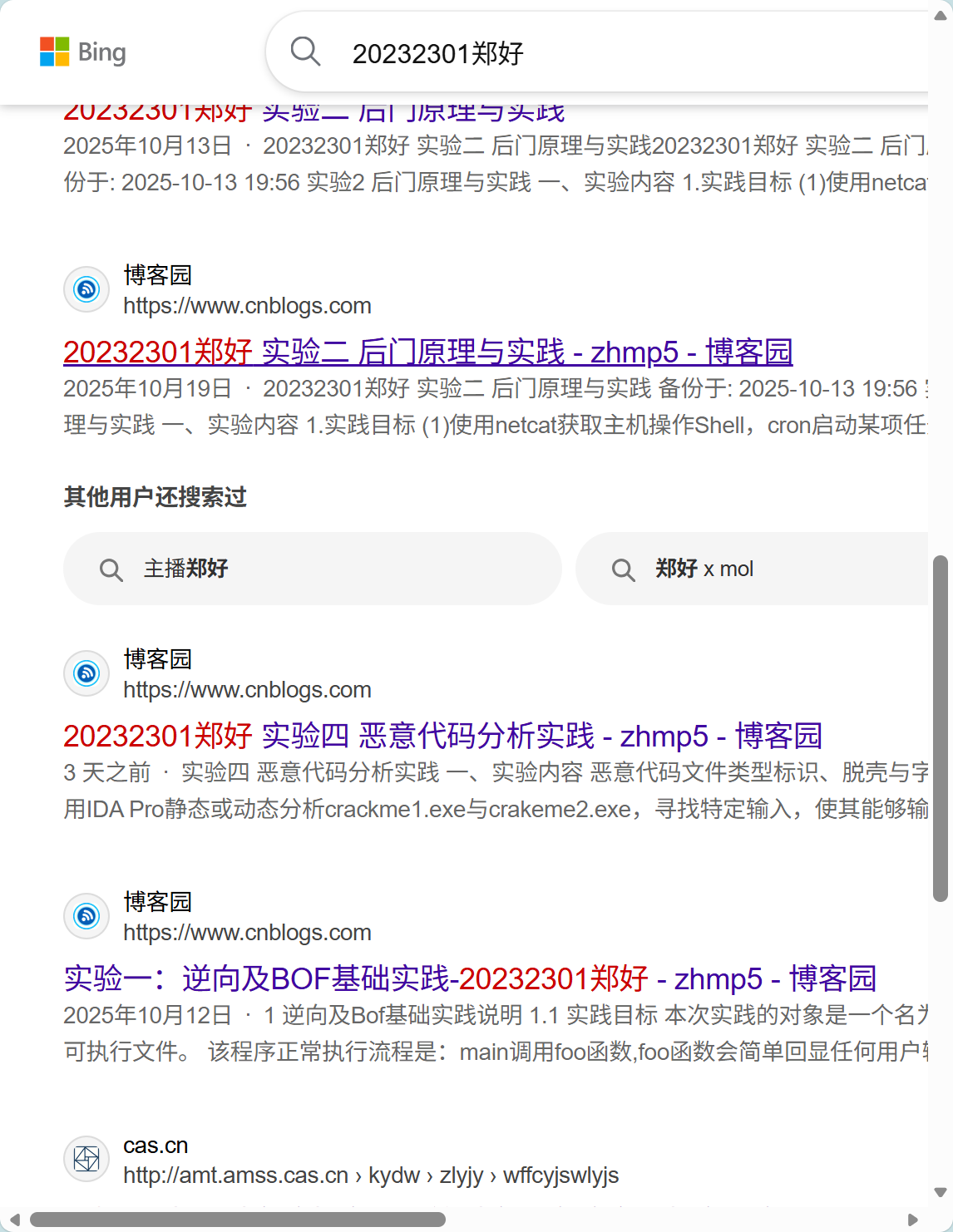
Task: Open the Bing home logo
Action: [83, 52]
